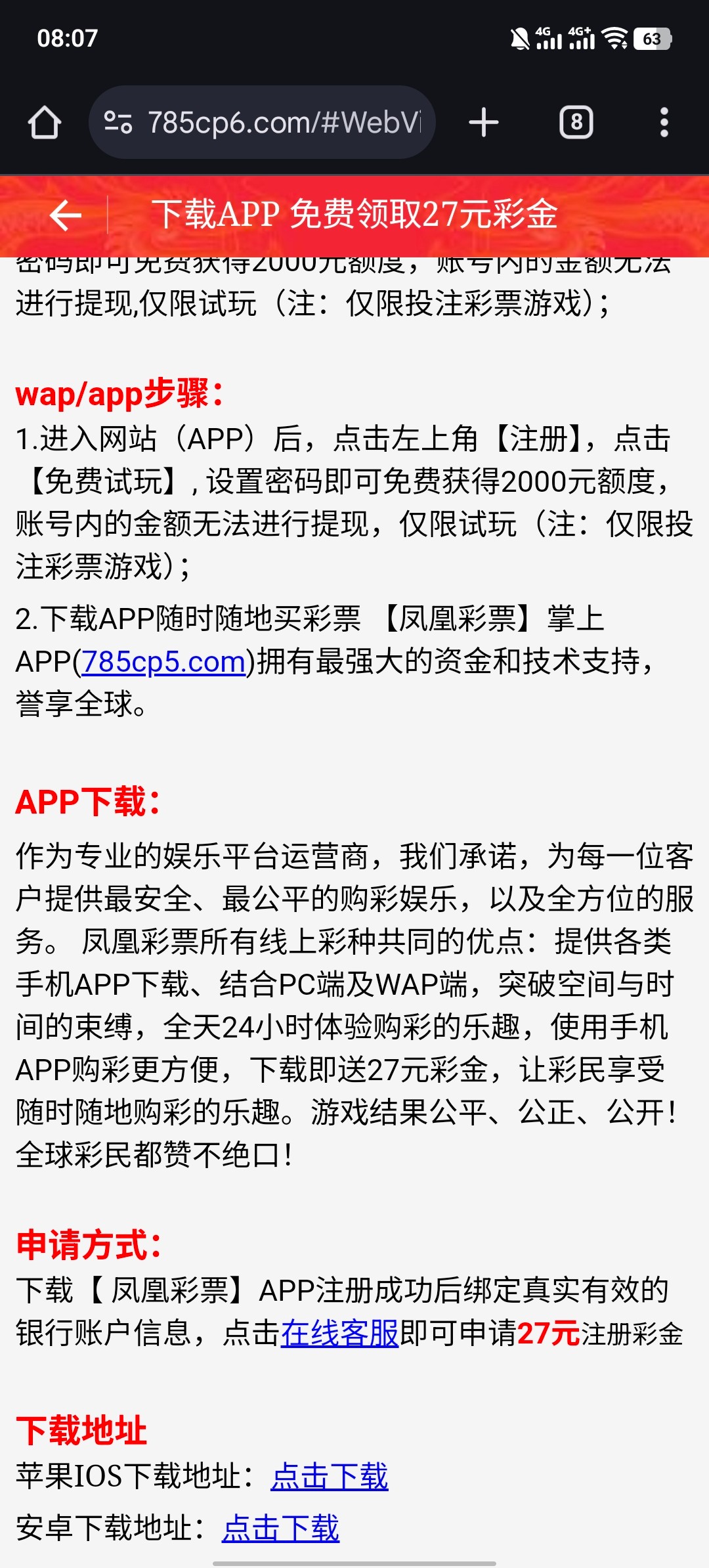View site info icon in address bar
This screenshot has height=1568, width=709.
pyautogui.click(x=119, y=122)
